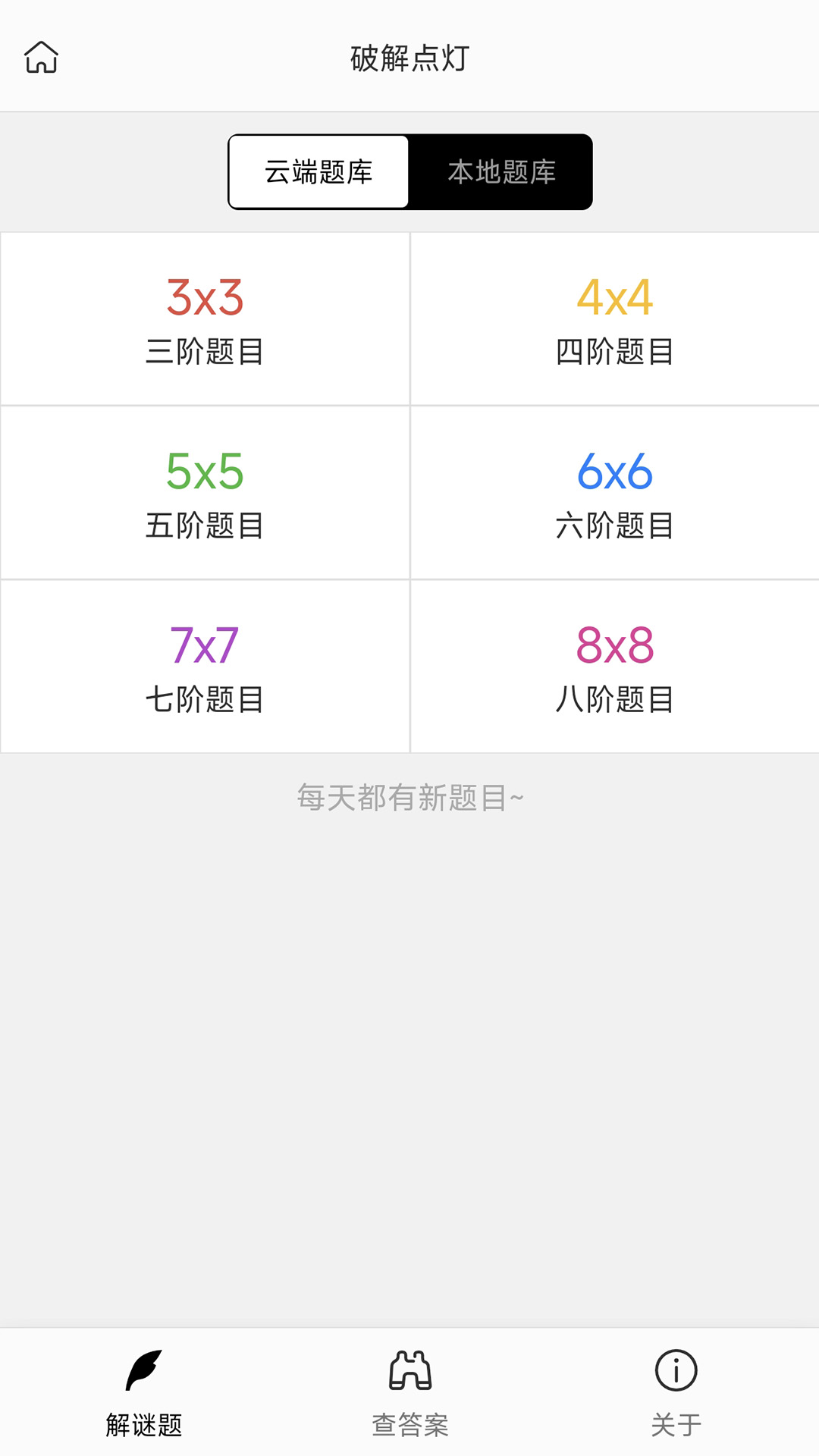Tap the yellow 4x4 label

coord(614,298)
